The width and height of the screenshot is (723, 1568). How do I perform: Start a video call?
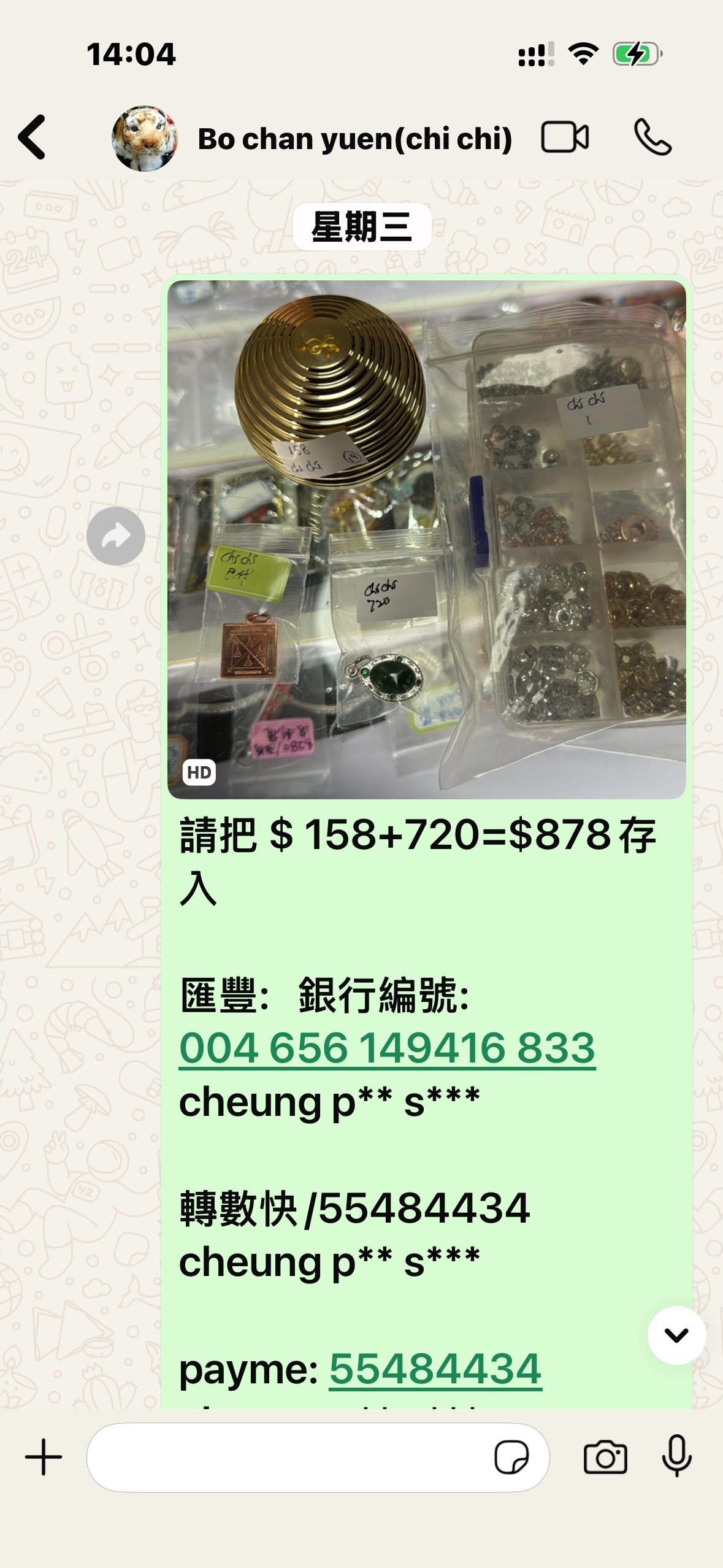pos(565,137)
